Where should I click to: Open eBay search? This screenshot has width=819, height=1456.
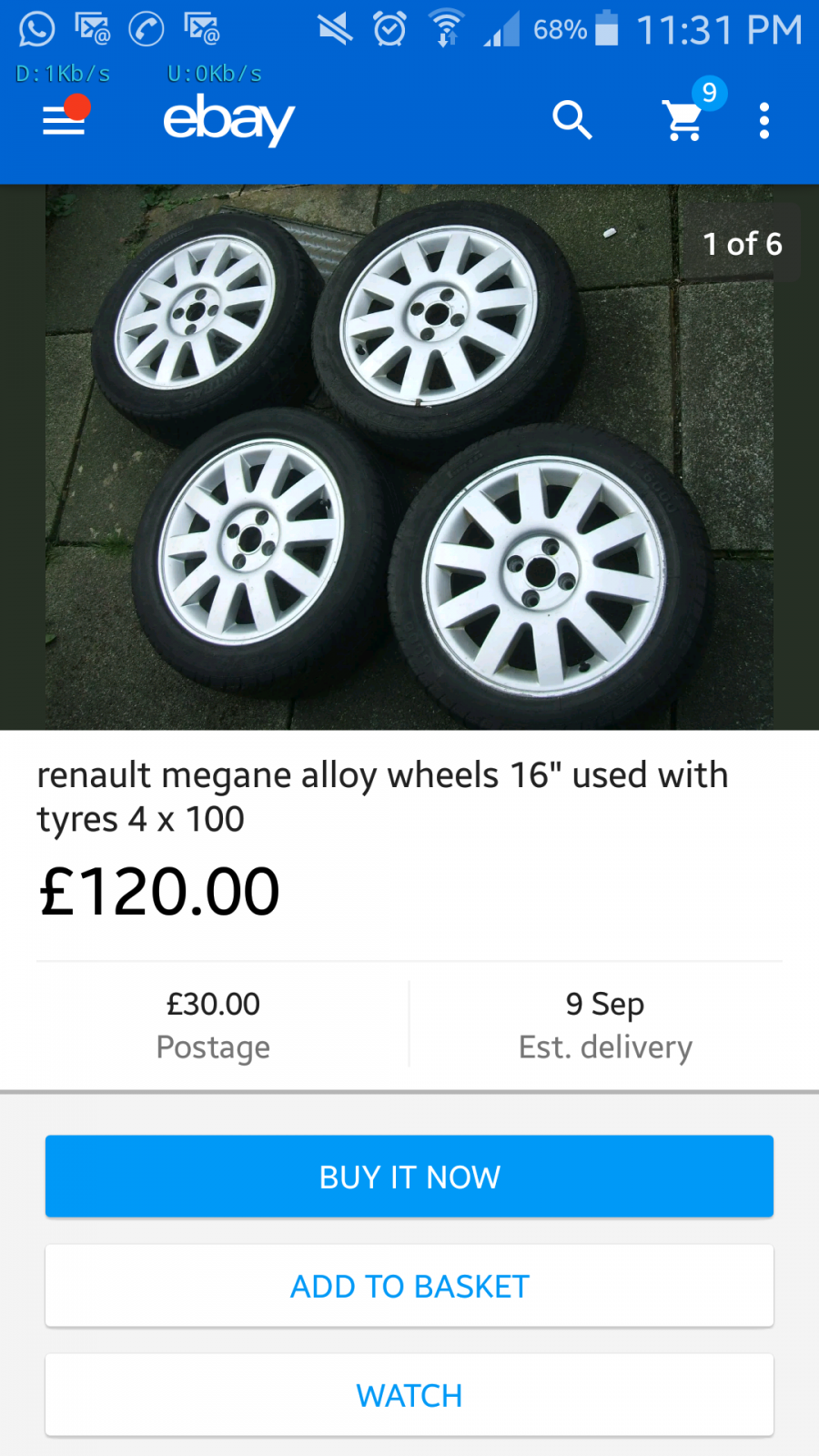coord(572,120)
